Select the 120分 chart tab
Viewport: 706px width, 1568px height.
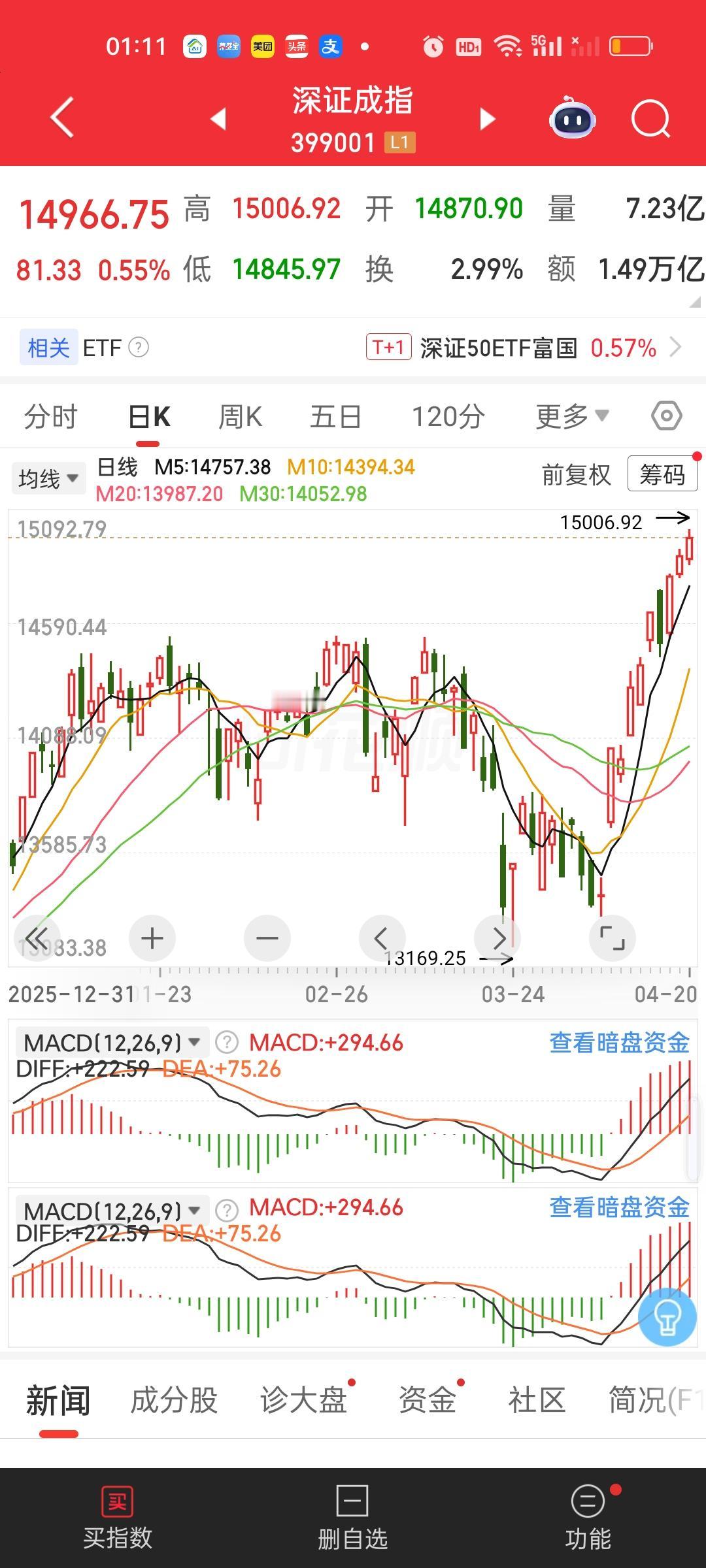[x=448, y=417]
